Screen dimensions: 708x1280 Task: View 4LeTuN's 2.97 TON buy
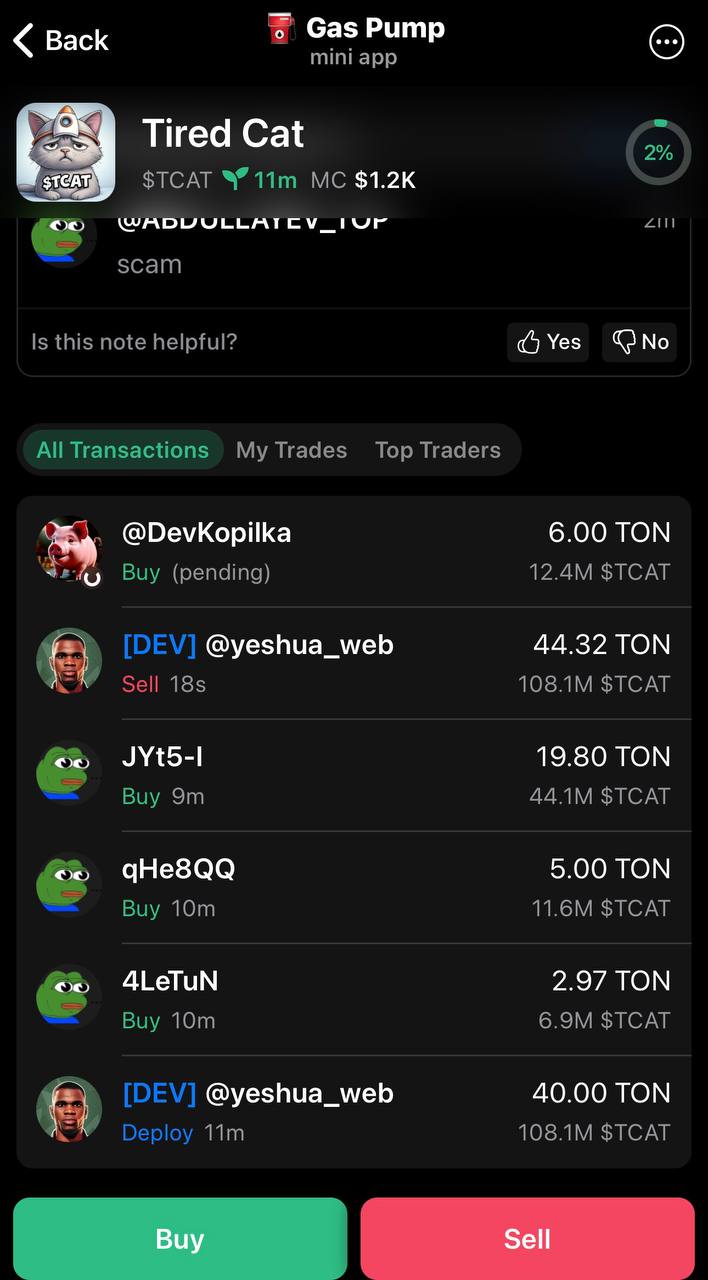(354, 999)
